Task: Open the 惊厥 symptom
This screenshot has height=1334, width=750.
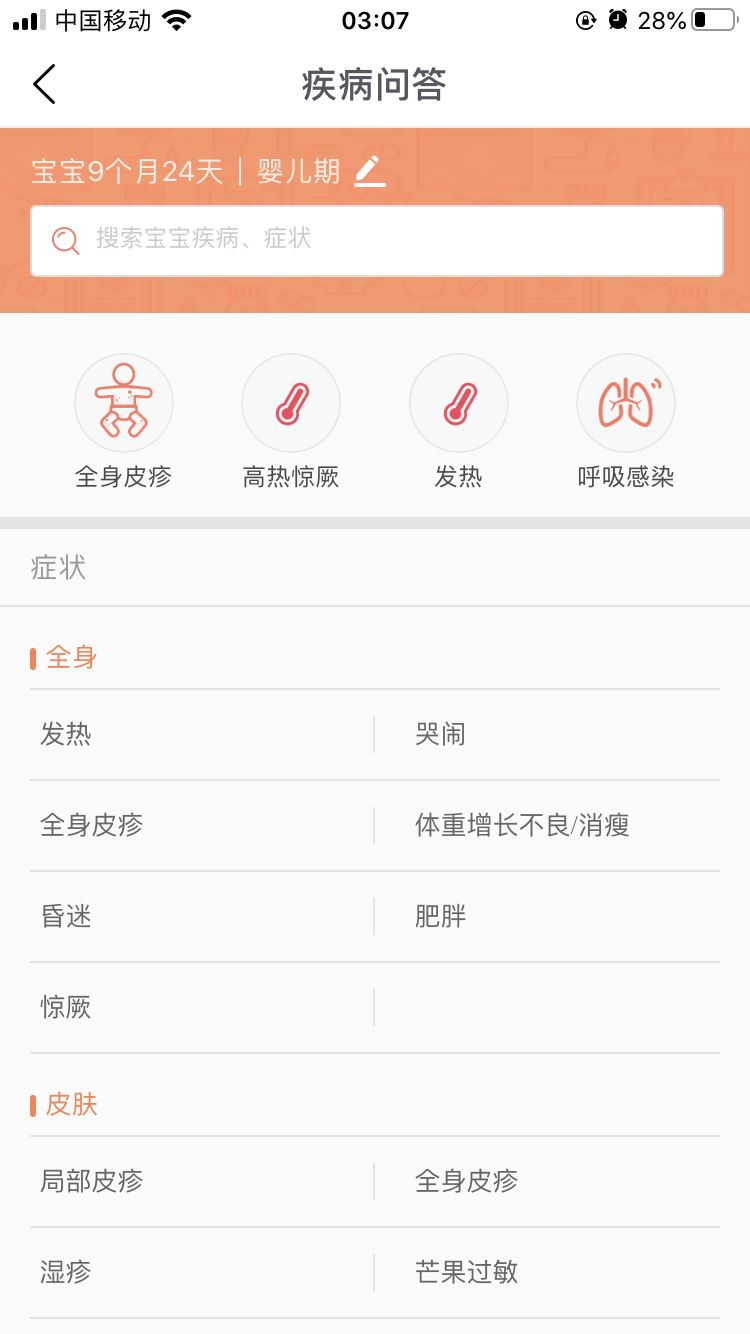Action: tap(65, 1006)
